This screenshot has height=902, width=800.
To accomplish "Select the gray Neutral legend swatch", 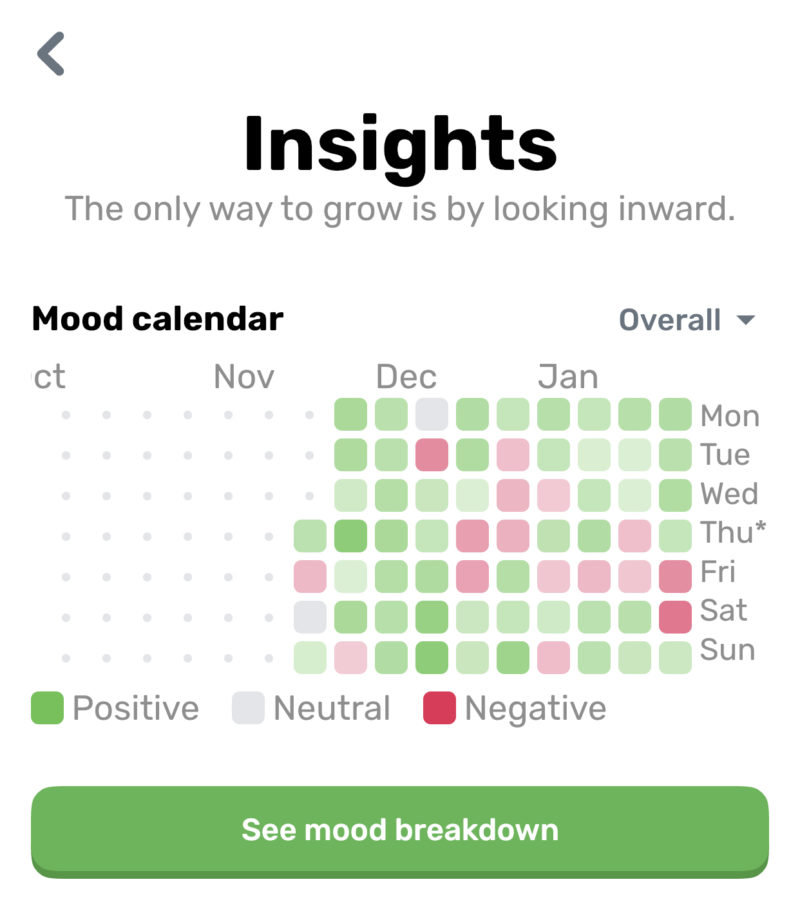I will [x=247, y=708].
